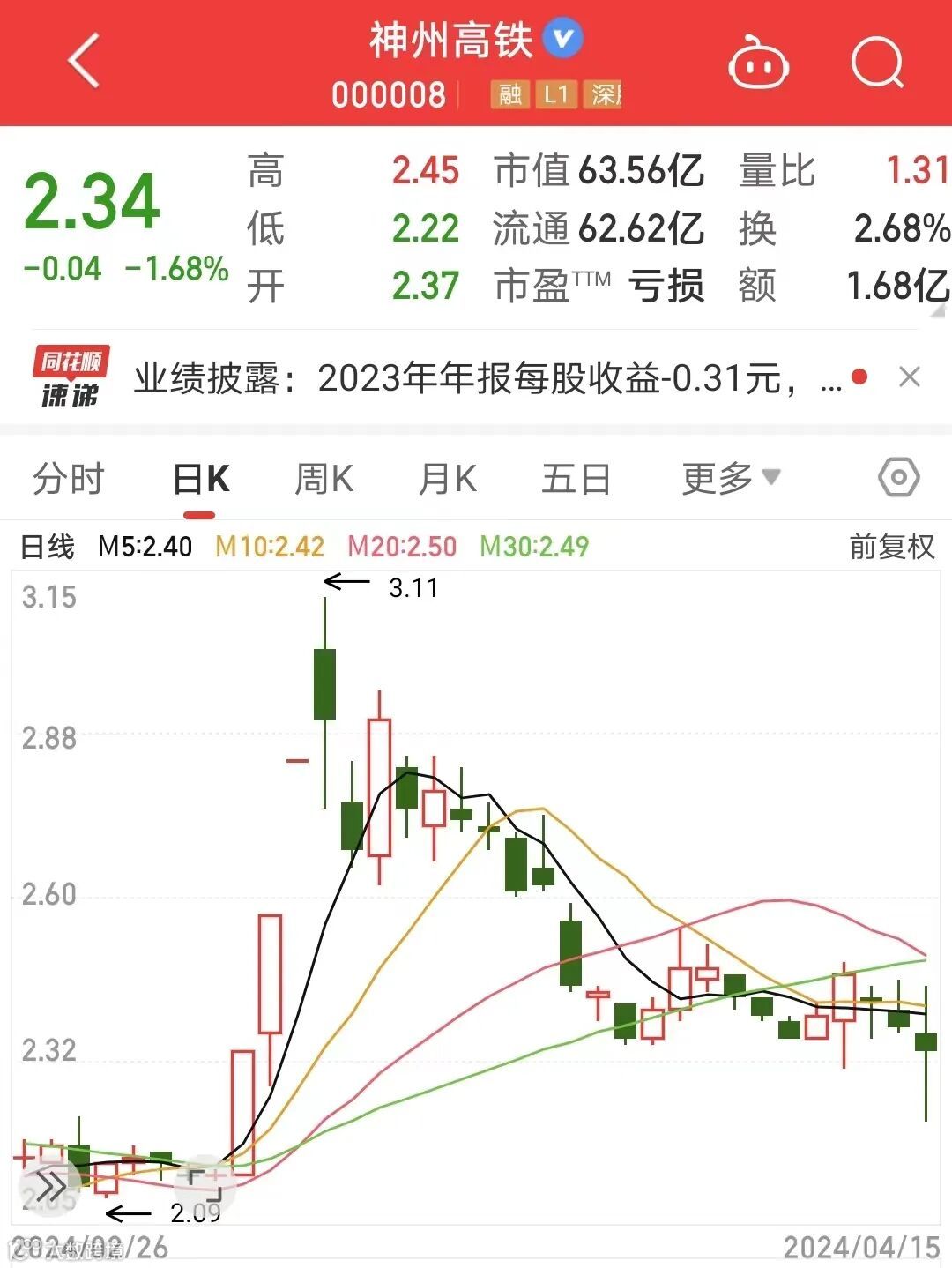The image size is (952, 1268).
Task: Show the 月K chart
Action: coord(448,480)
